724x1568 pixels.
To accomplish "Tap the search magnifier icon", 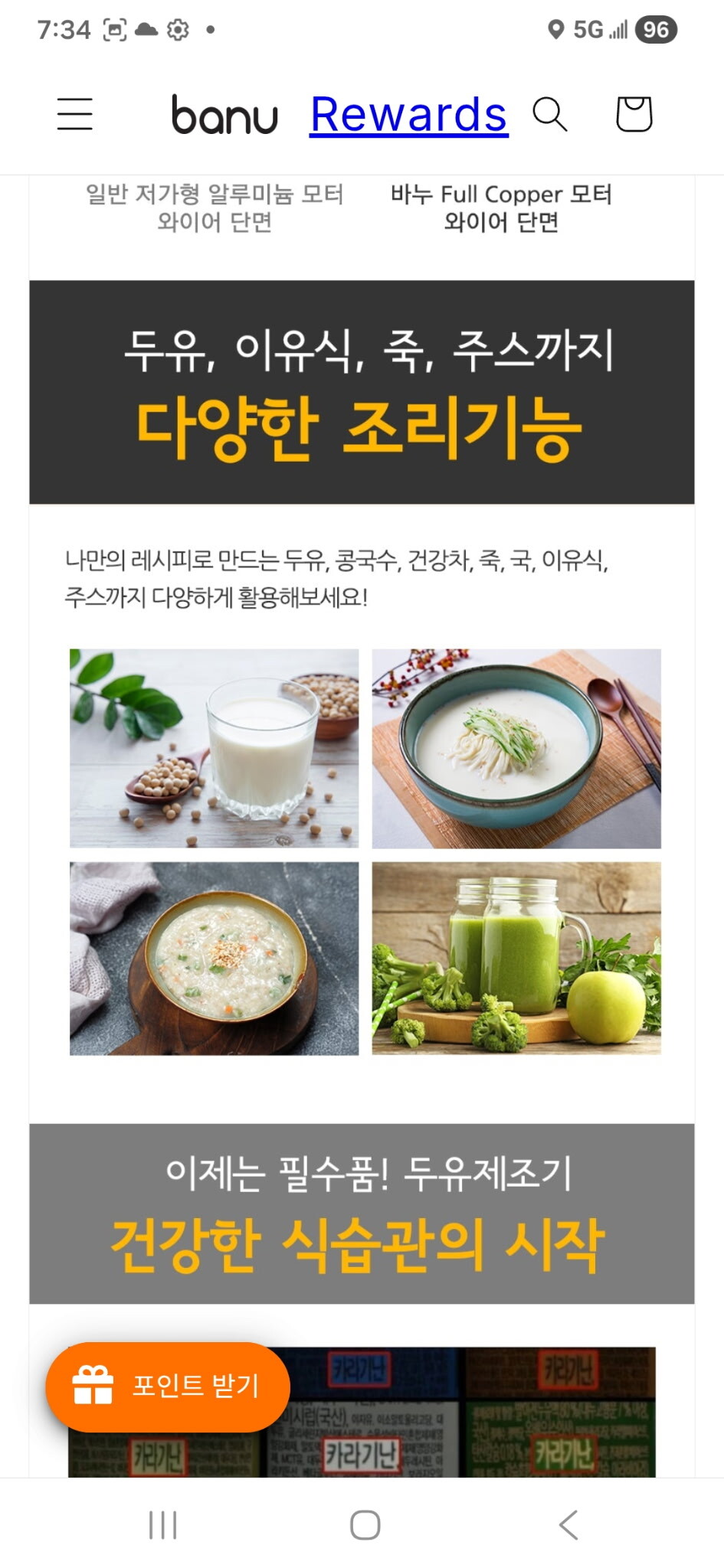I will point(549,115).
